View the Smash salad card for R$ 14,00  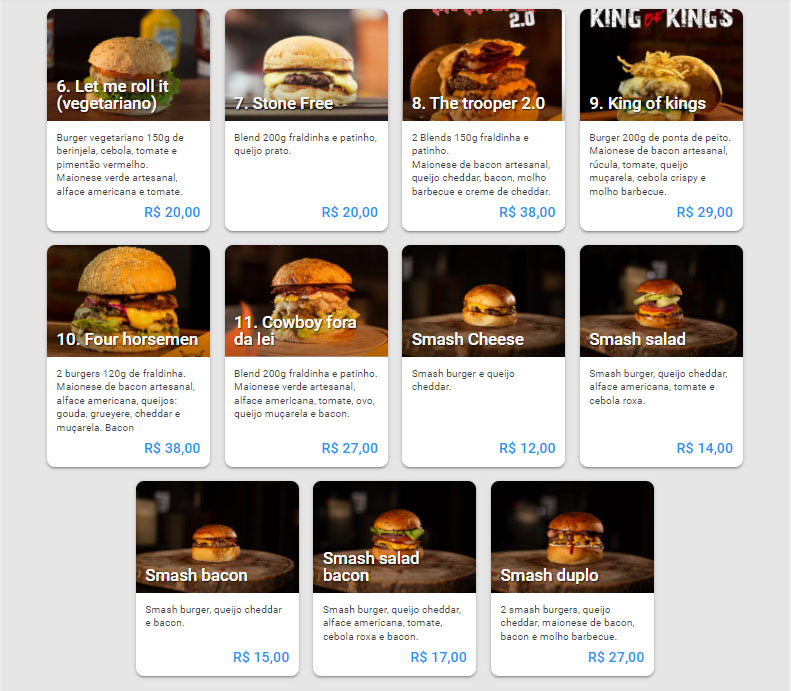tap(661, 356)
